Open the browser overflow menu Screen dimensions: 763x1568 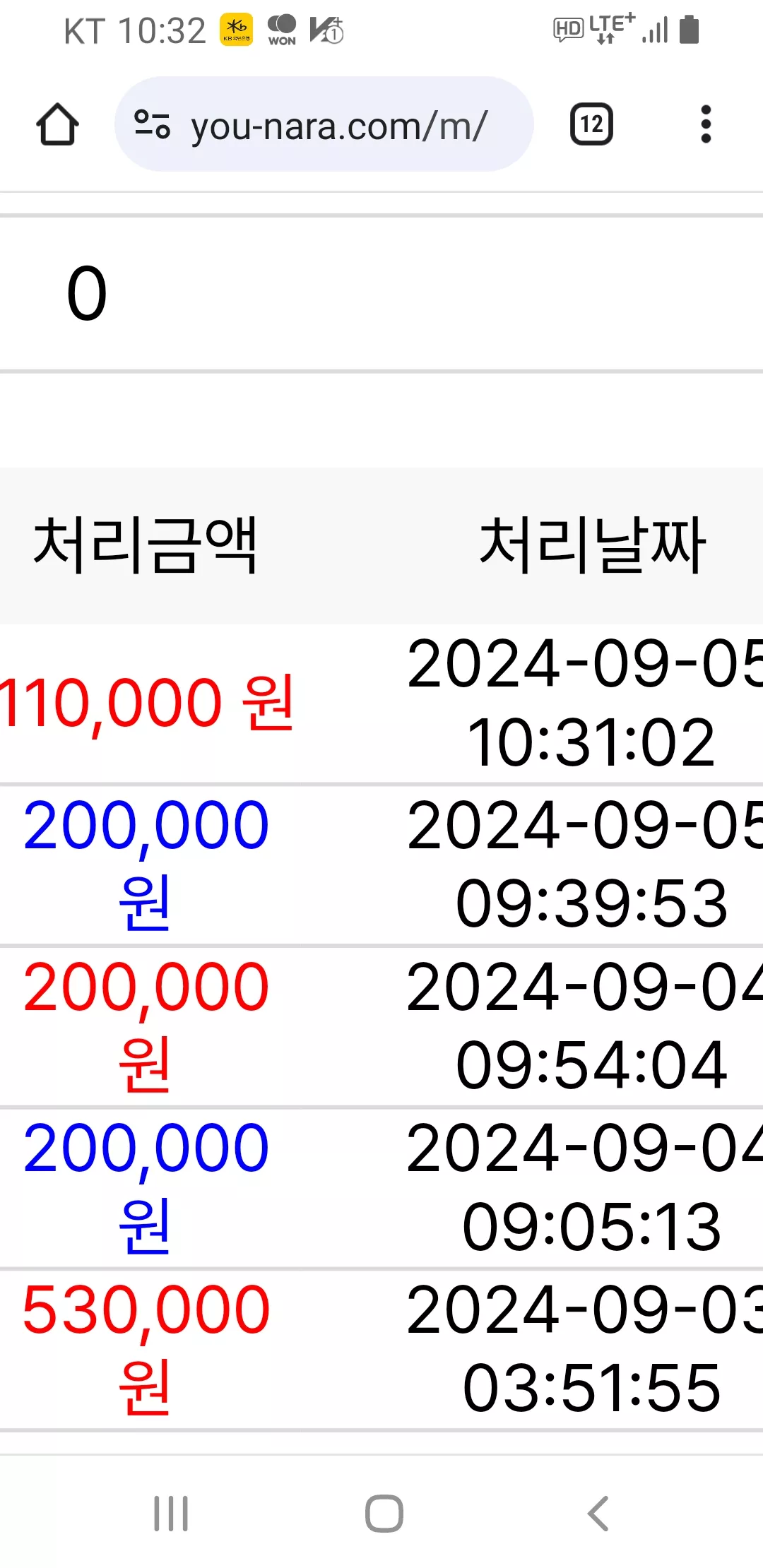click(705, 125)
